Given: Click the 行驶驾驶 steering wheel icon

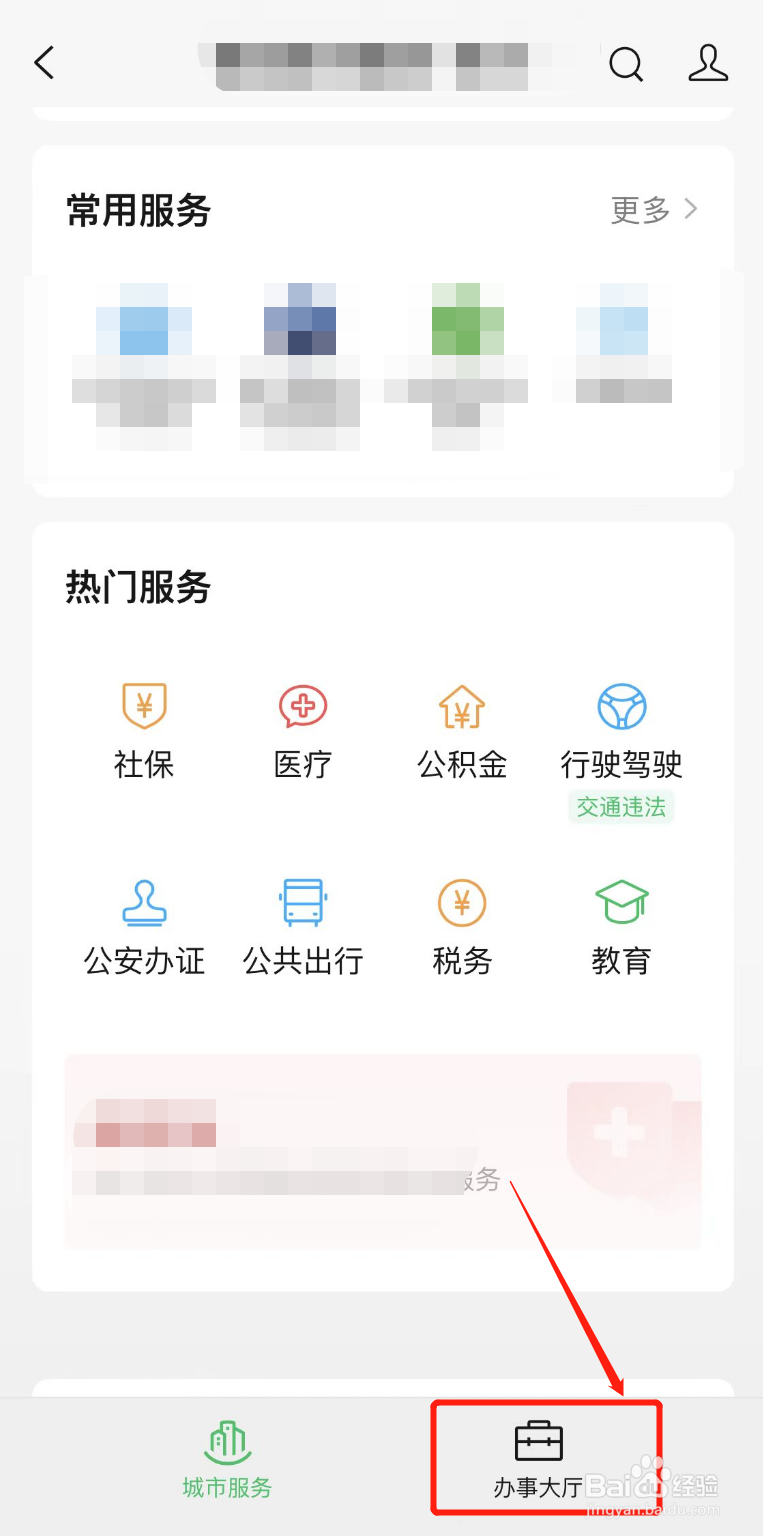Looking at the screenshot, I should pyautogui.click(x=621, y=705).
